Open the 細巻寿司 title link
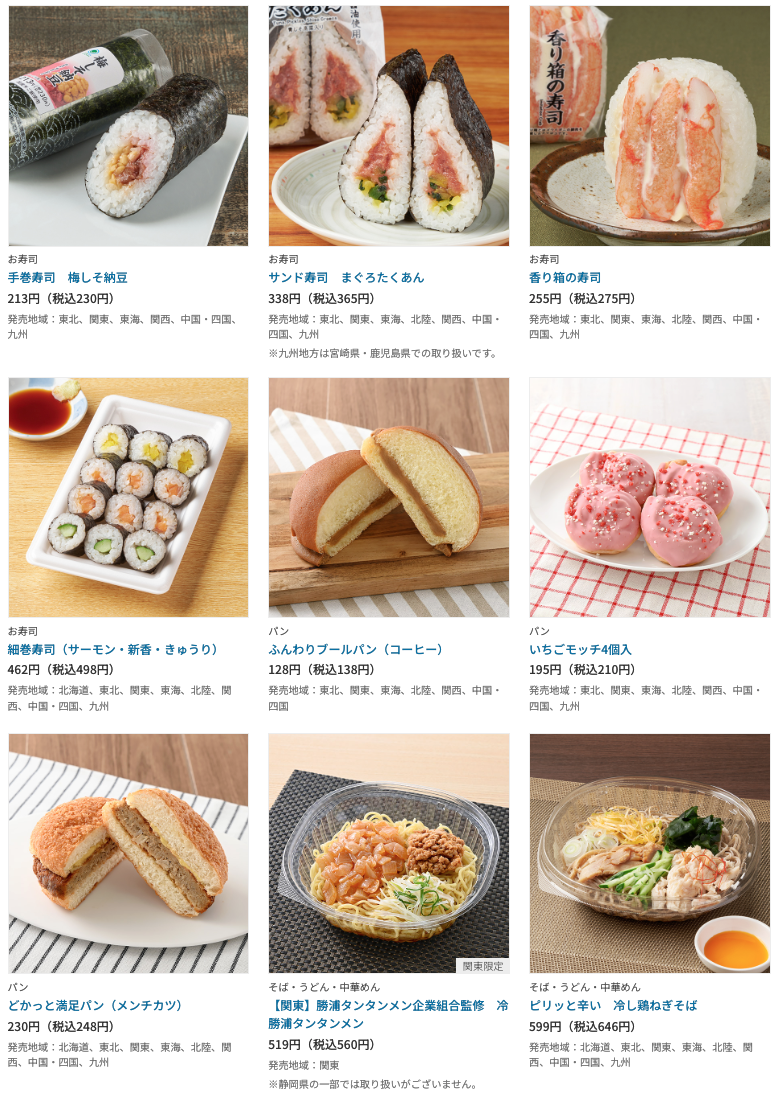The image size is (776, 1095). [114, 649]
